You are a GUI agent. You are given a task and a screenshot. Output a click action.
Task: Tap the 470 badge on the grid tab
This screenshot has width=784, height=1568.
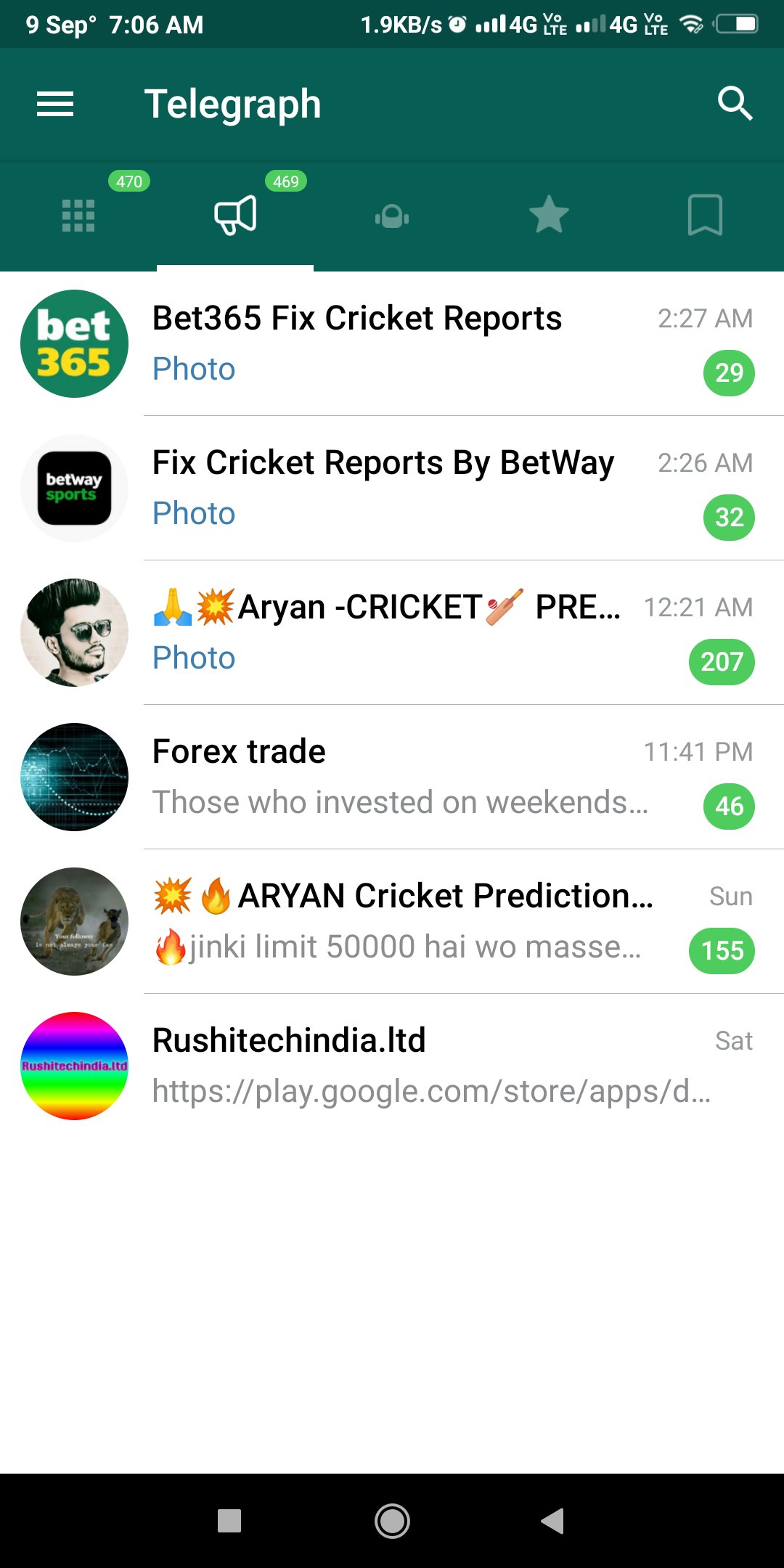(129, 182)
